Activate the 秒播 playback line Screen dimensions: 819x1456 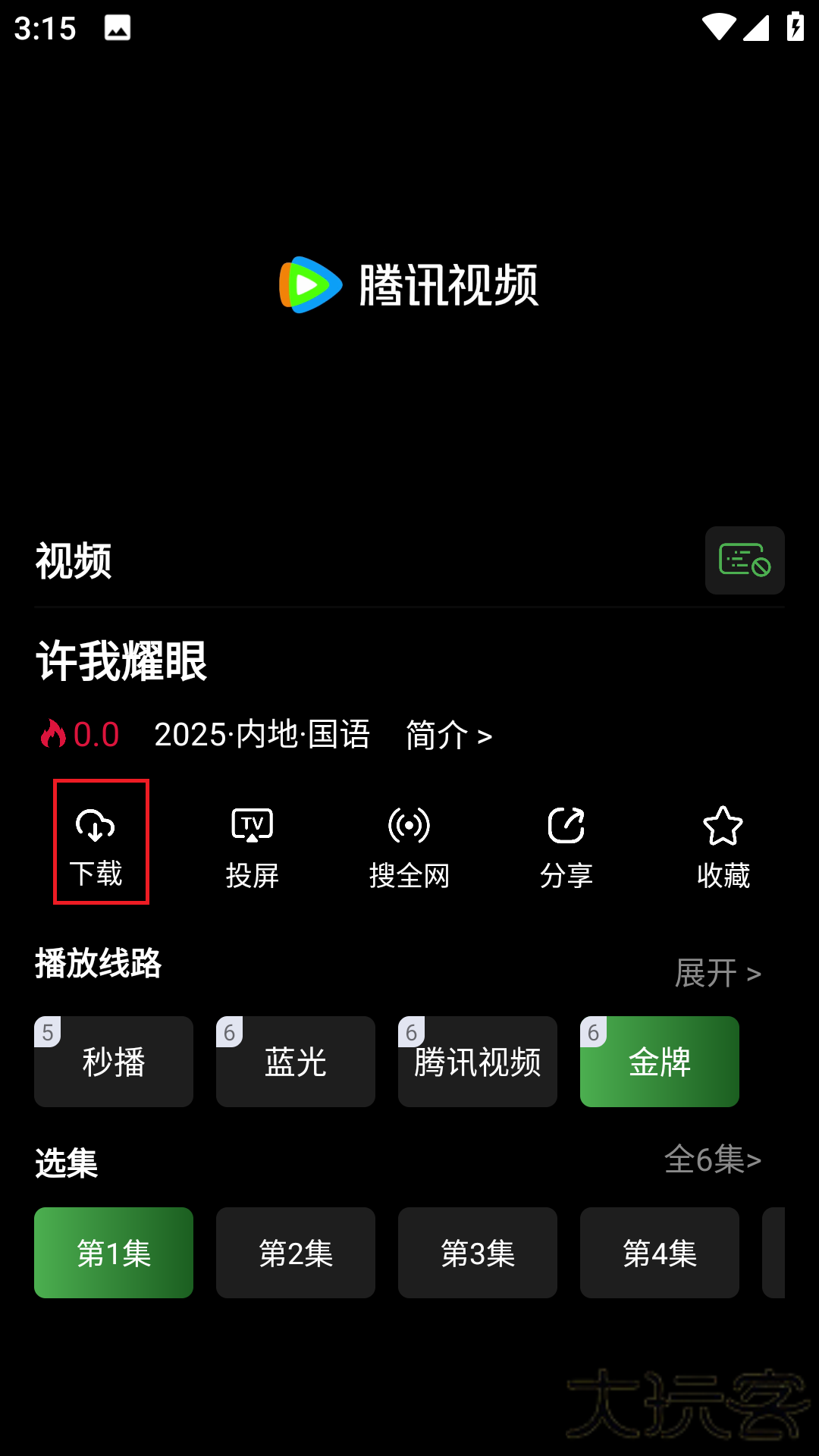pos(113,1061)
